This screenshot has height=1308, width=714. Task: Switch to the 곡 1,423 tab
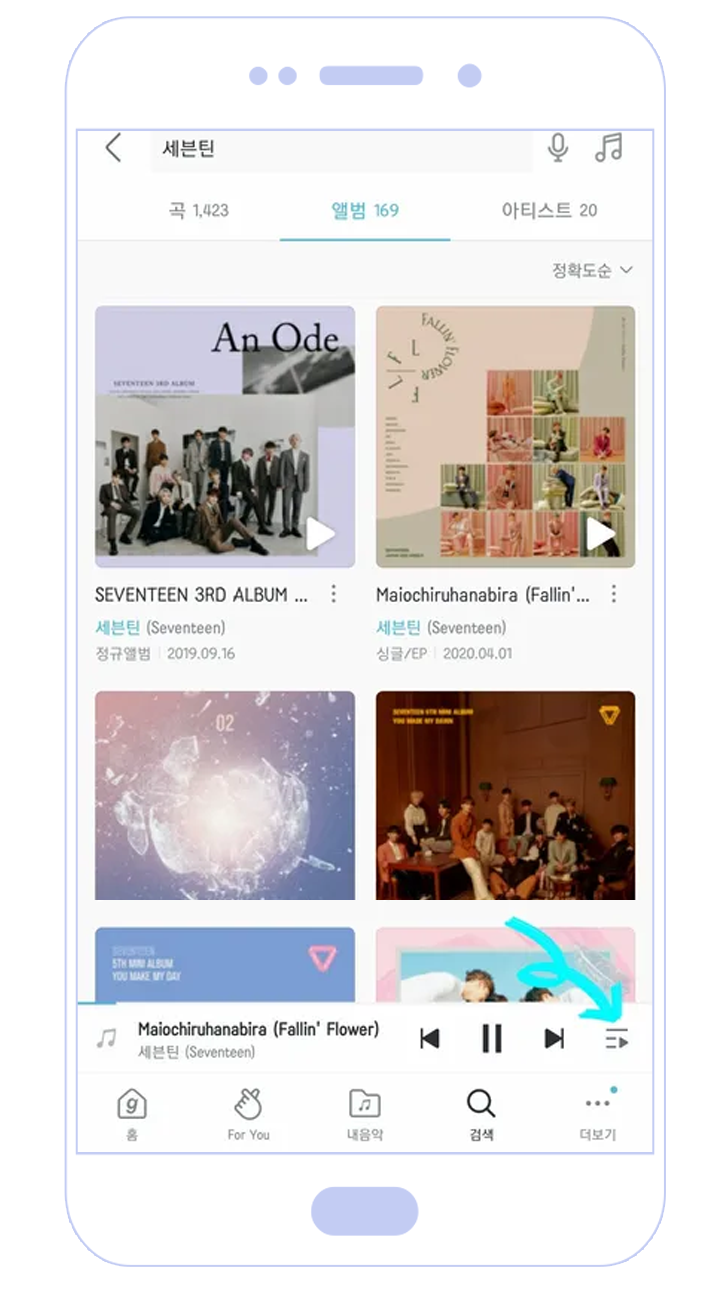(198, 210)
